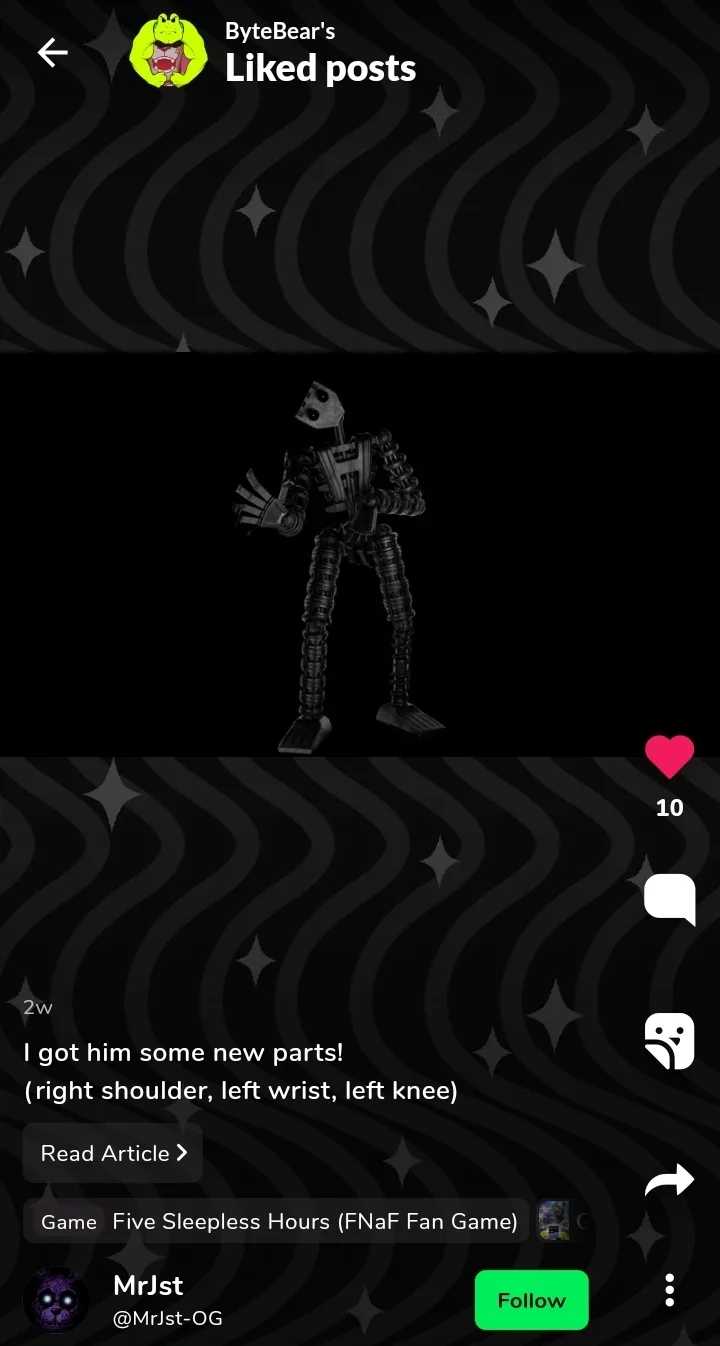This screenshot has height=1346, width=720.
Task: Open the comments bubble
Action: (x=669, y=899)
